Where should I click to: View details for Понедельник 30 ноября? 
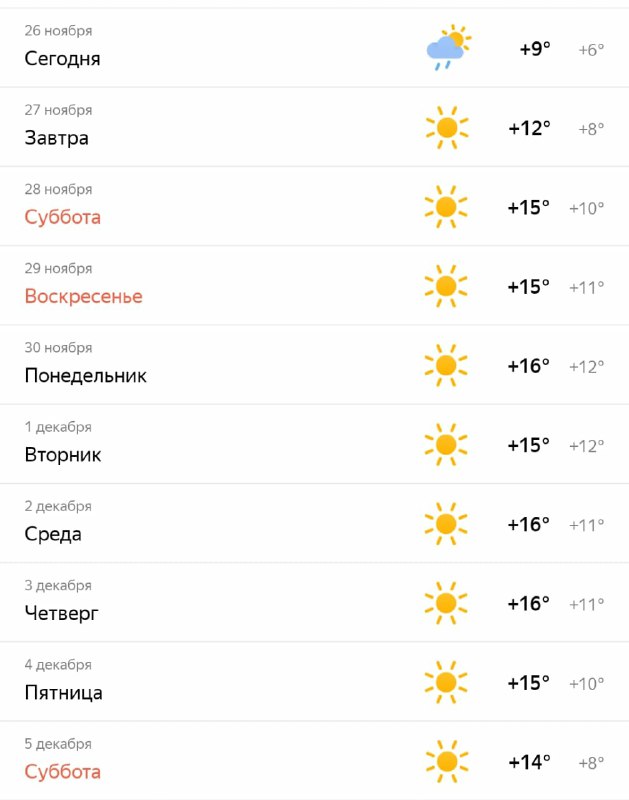pyautogui.click(x=86, y=376)
